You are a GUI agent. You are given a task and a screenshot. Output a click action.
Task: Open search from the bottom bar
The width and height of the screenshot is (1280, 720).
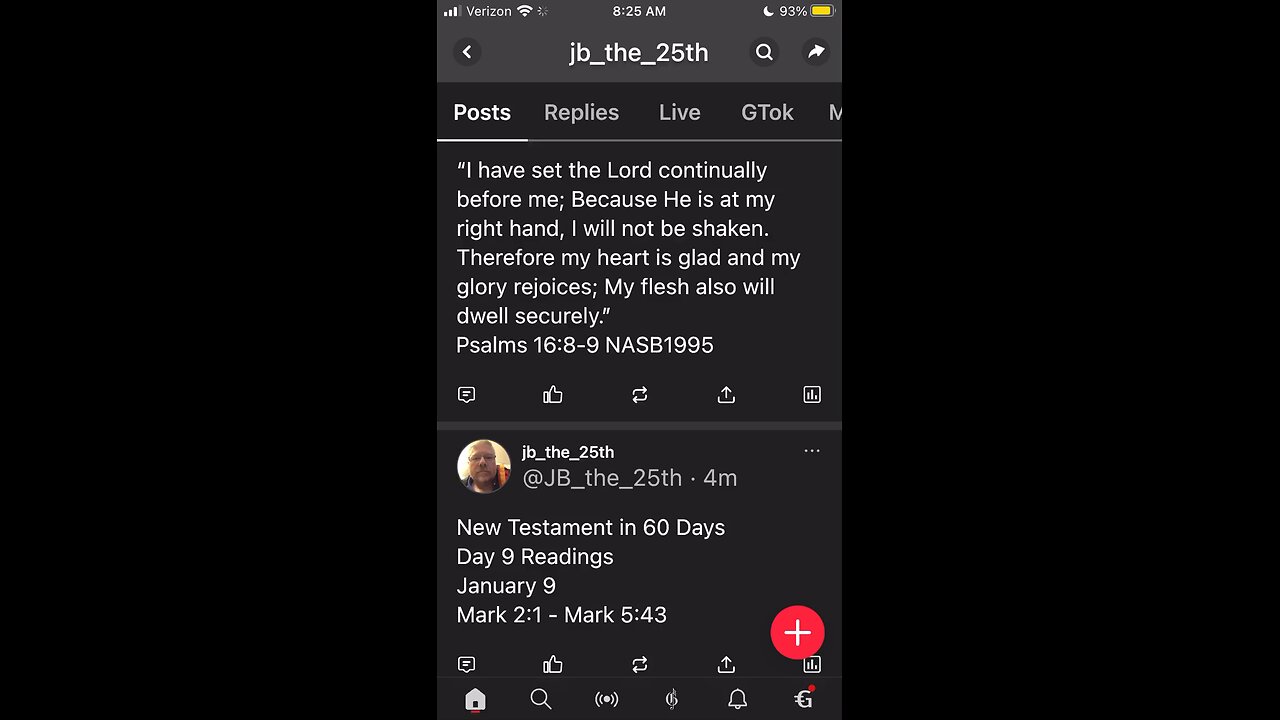(x=541, y=700)
